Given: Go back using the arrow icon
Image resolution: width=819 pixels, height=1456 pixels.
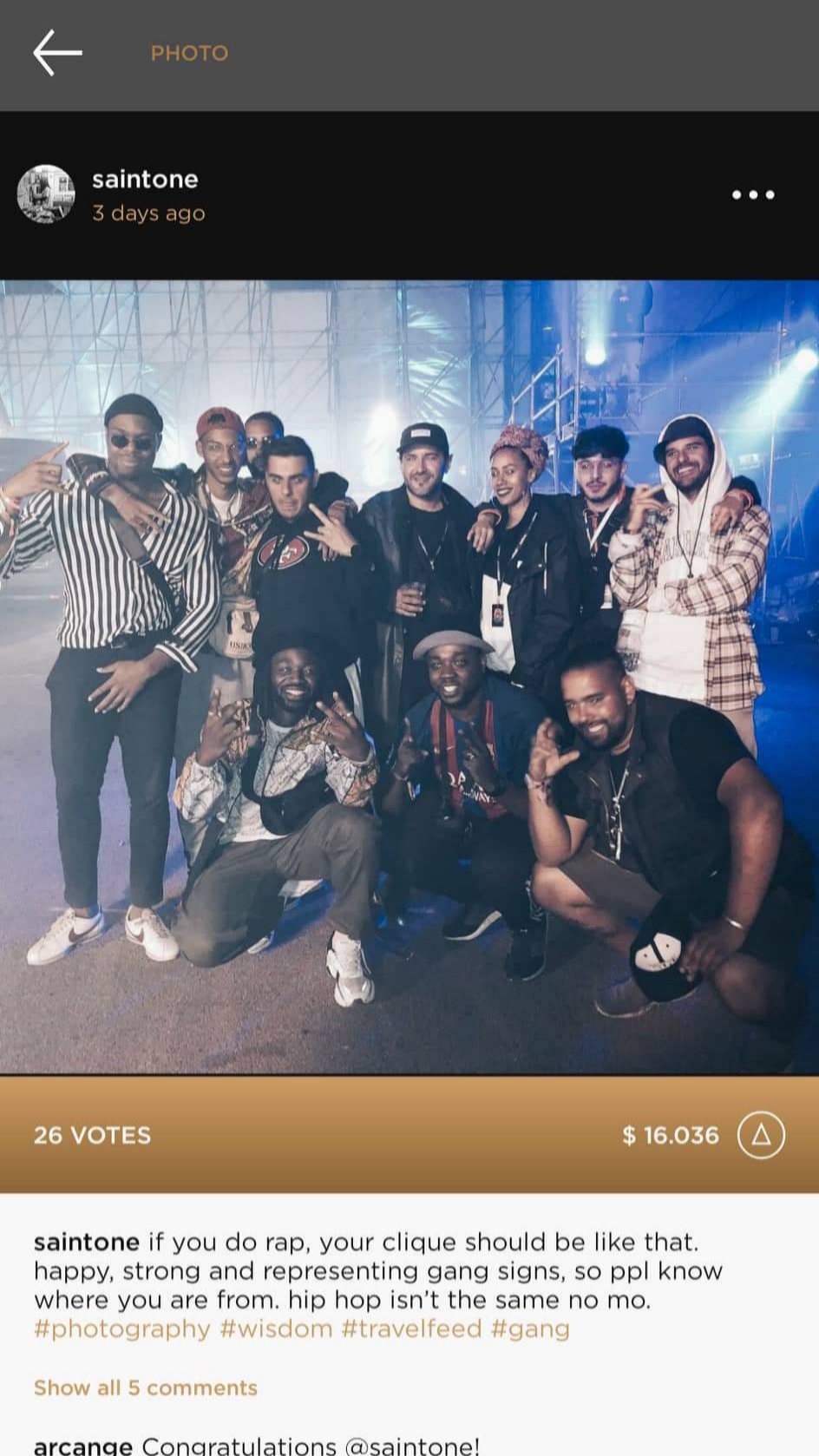Looking at the screenshot, I should 57,53.
